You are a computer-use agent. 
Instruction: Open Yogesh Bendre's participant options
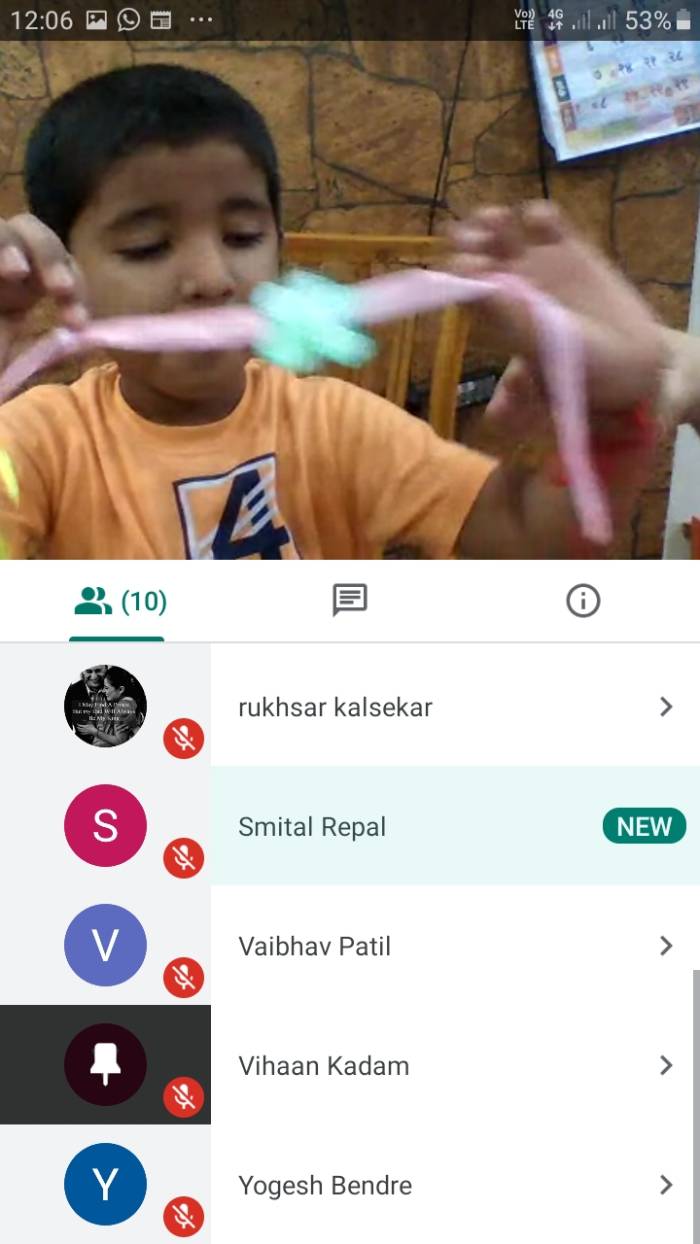tap(665, 1186)
